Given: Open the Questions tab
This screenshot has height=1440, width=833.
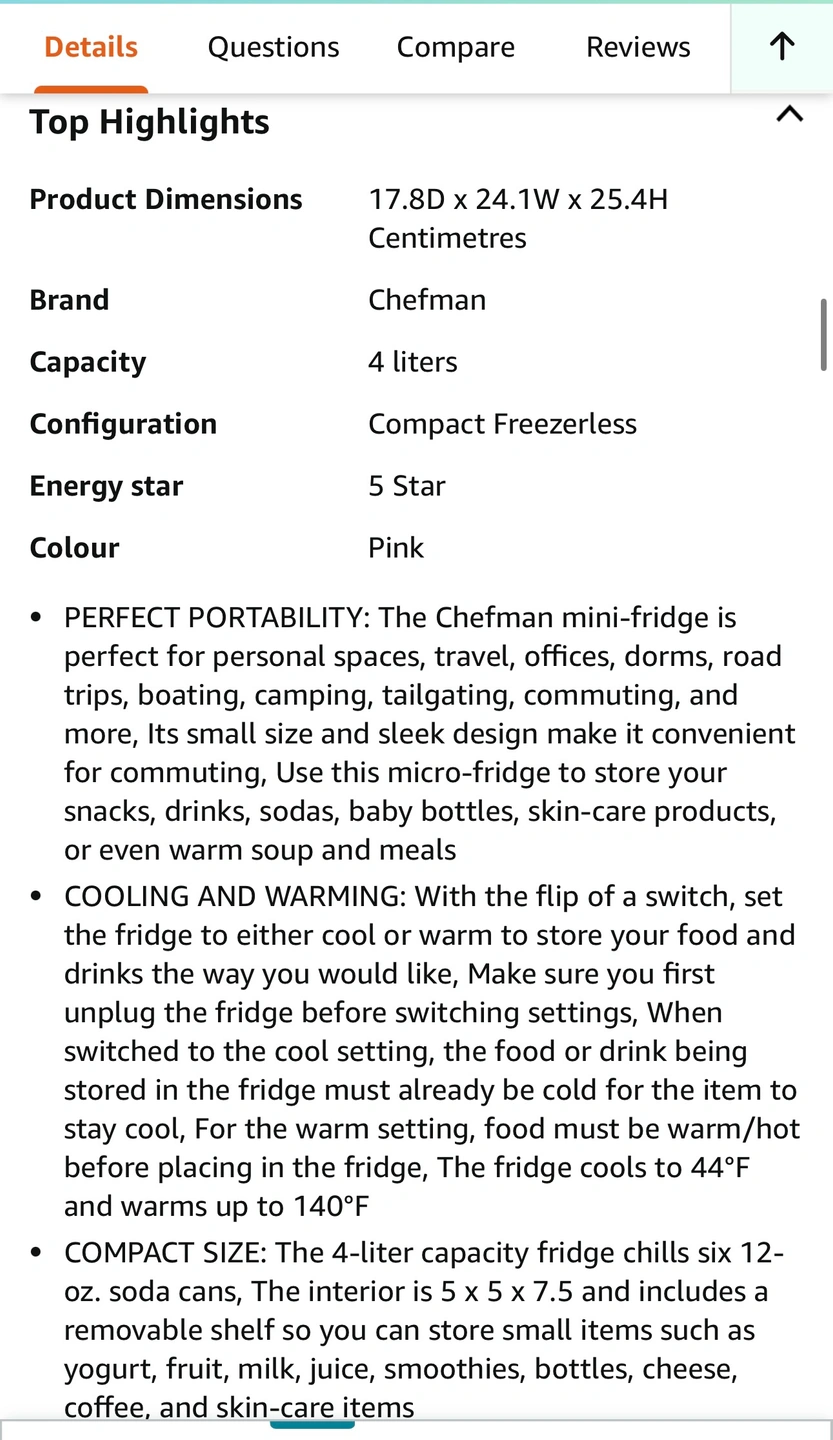Looking at the screenshot, I should point(273,47).
